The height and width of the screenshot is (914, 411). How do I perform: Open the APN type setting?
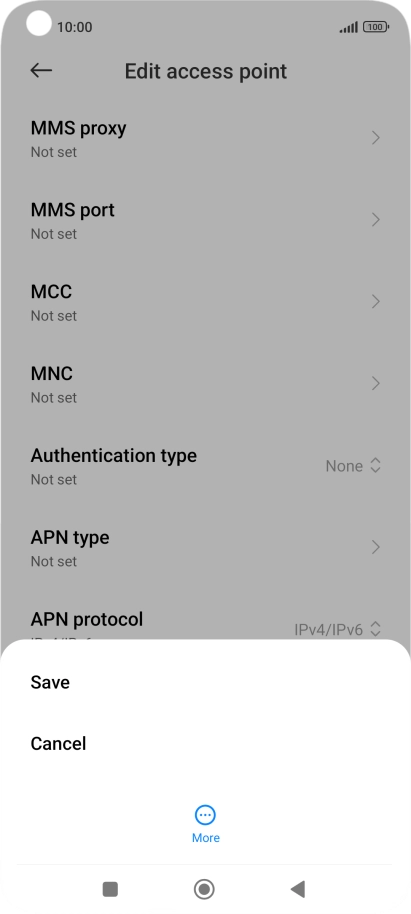point(205,547)
